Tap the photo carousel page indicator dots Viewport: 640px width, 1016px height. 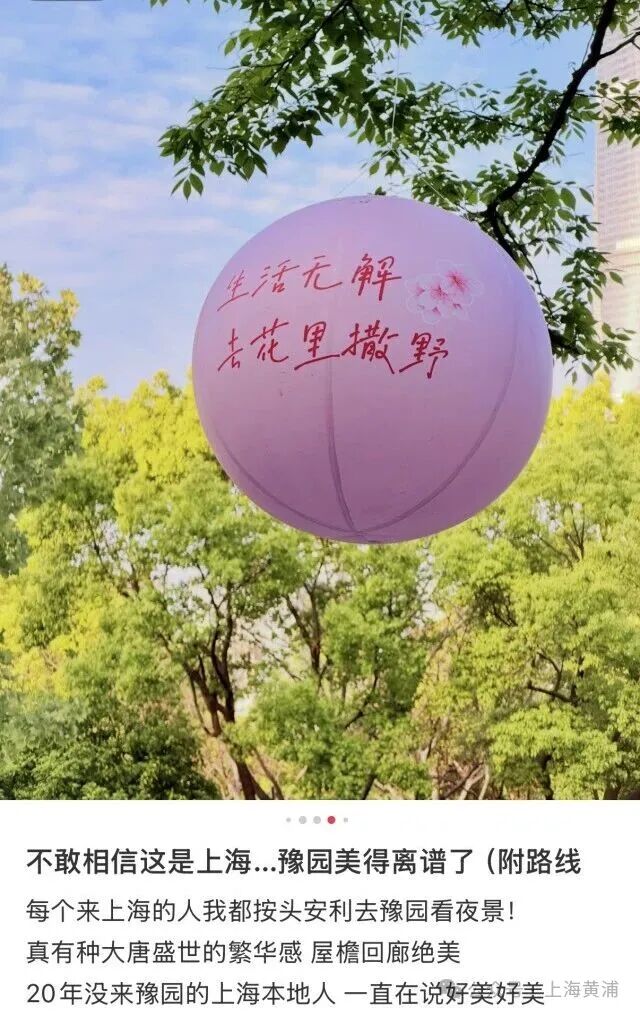[317, 819]
